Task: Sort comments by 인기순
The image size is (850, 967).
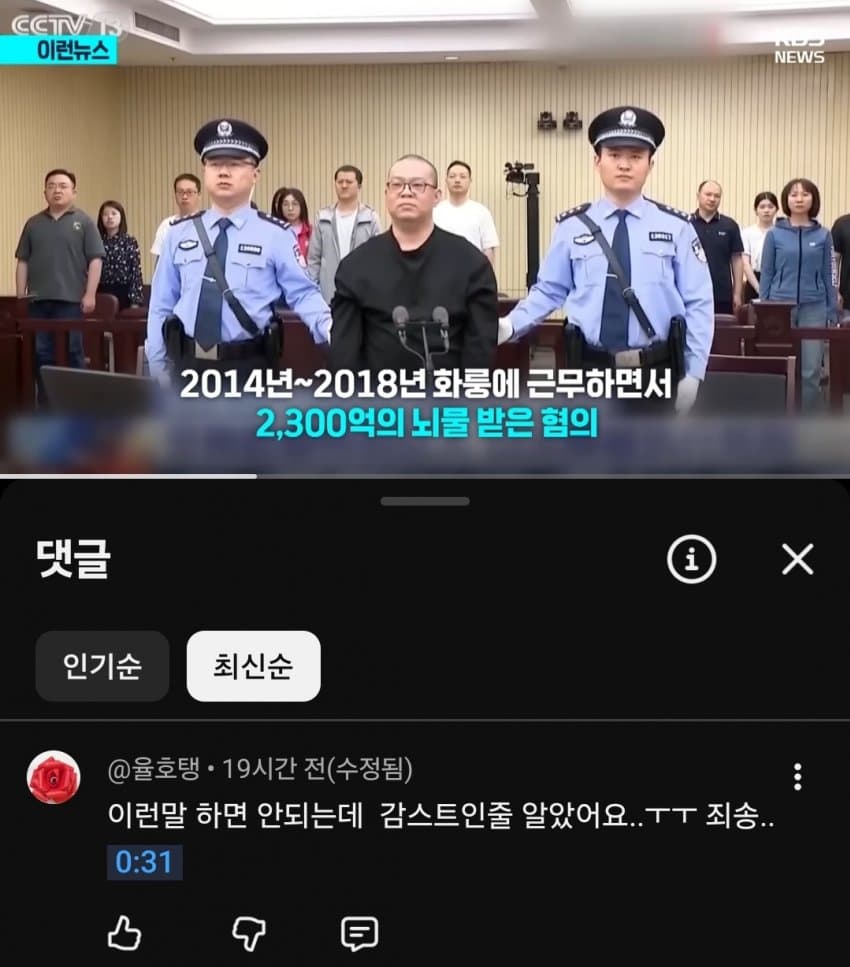Action: click(x=102, y=666)
